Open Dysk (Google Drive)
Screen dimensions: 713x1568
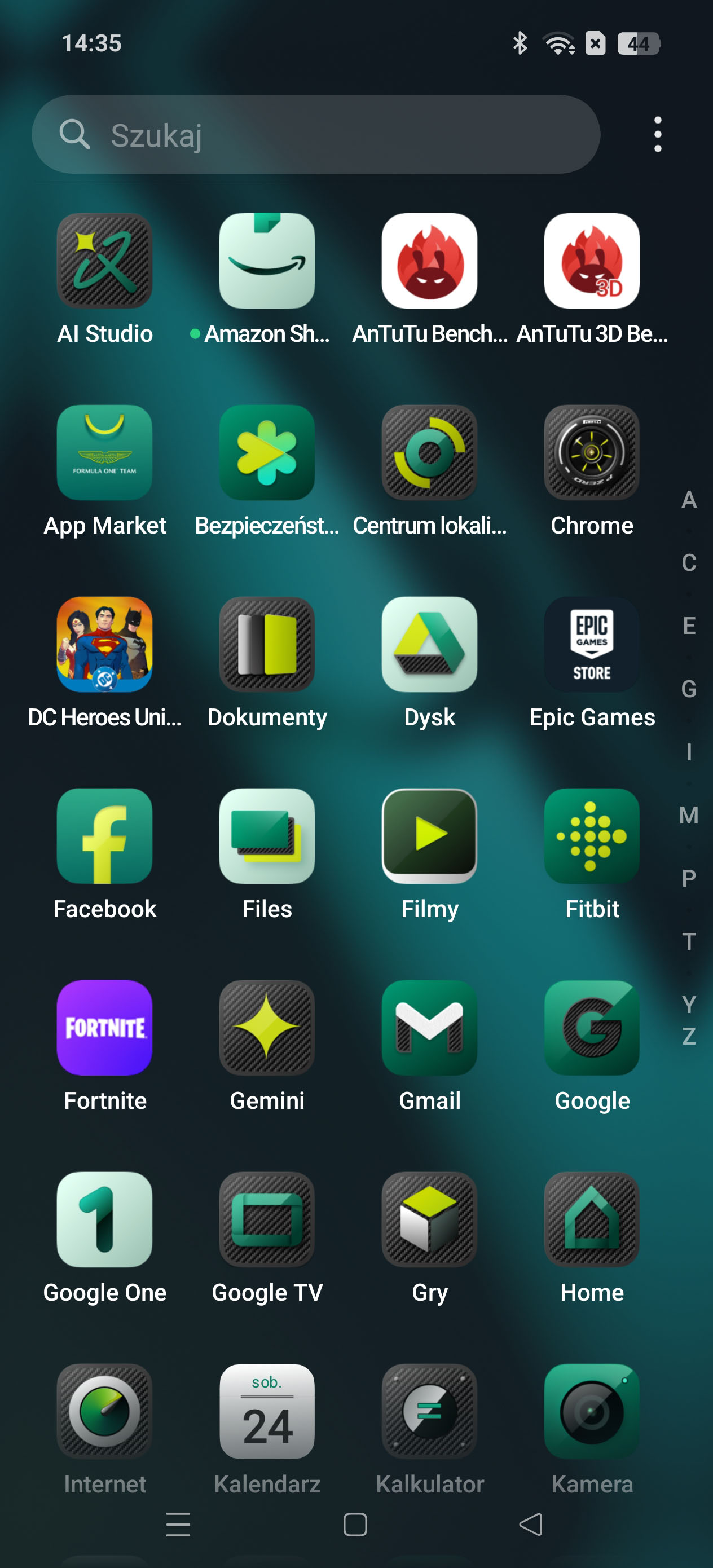point(429,645)
